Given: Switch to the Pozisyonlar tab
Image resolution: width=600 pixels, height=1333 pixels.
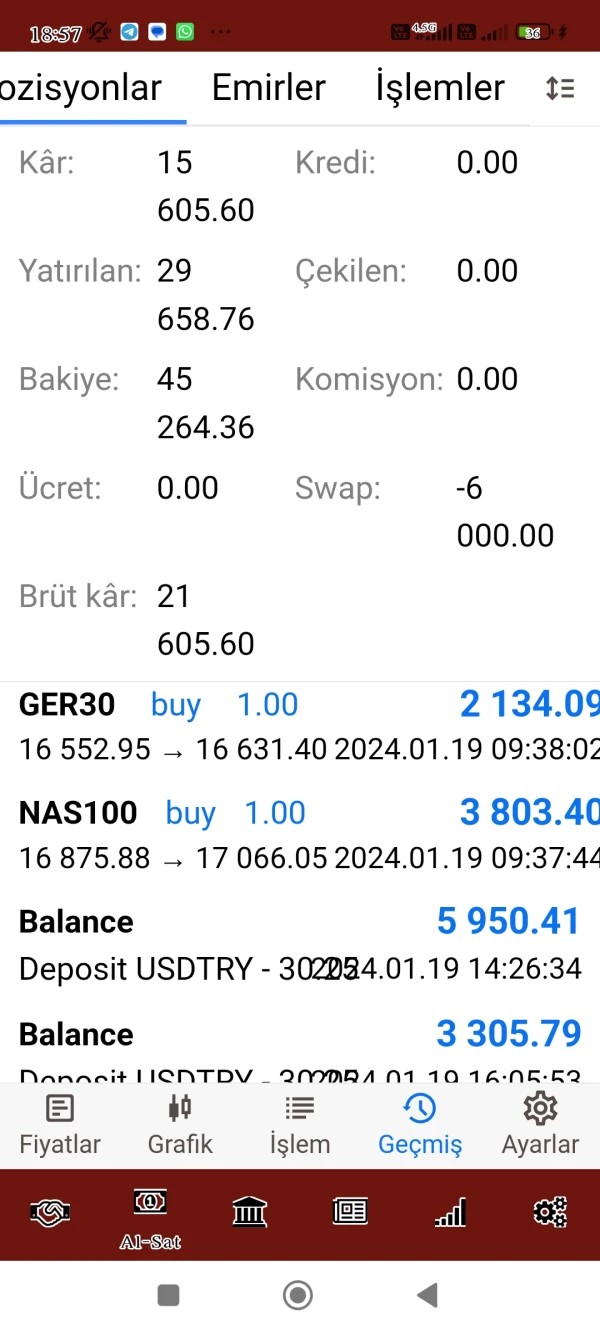Looking at the screenshot, I should coord(85,88).
